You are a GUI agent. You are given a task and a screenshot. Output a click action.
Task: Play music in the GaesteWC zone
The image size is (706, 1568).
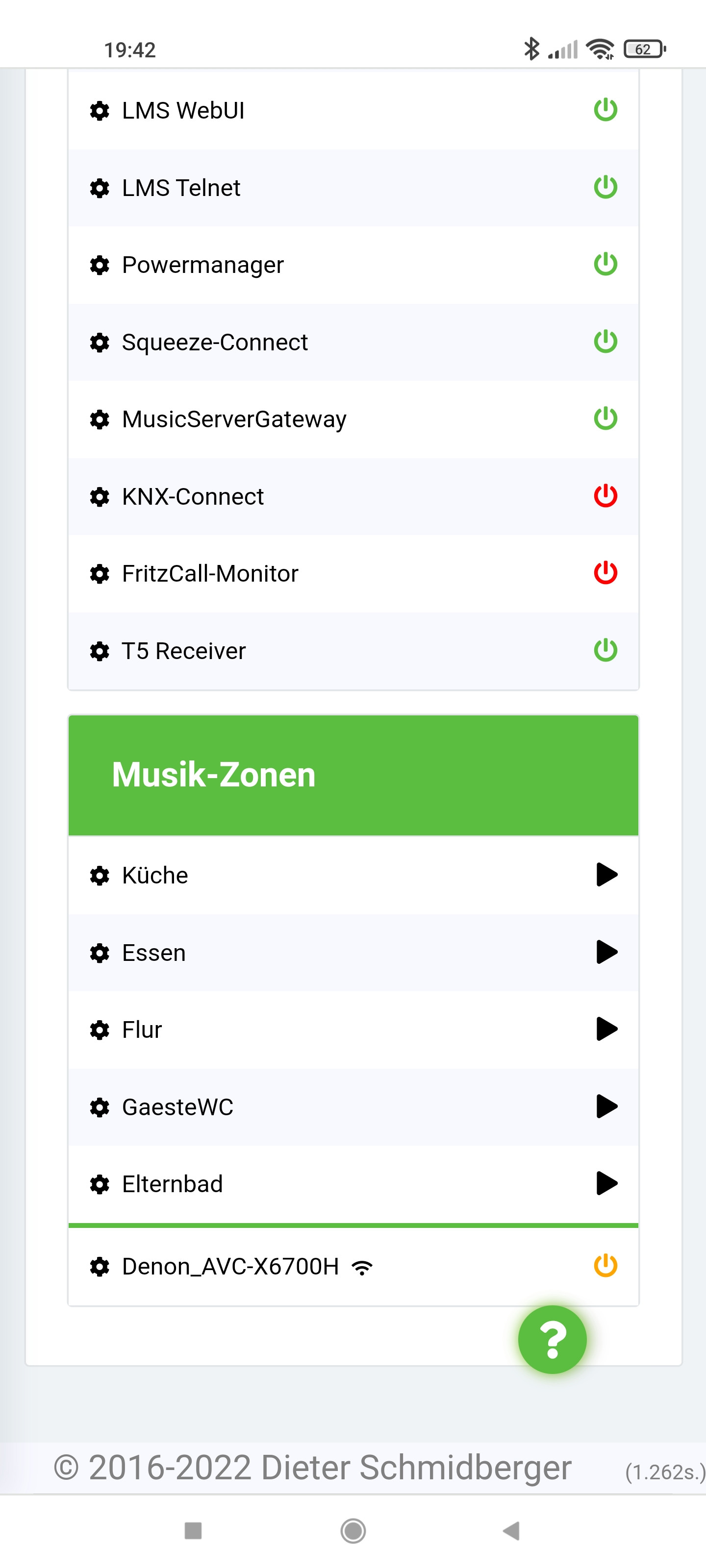point(606,1106)
